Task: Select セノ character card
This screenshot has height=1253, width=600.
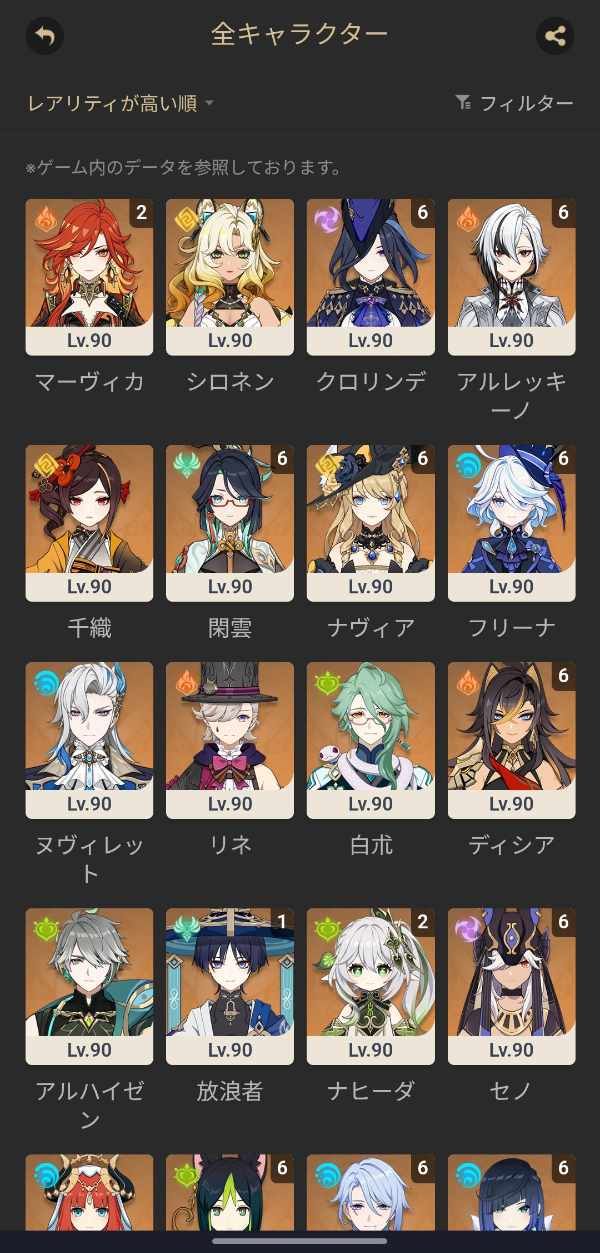Action: tap(512, 986)
